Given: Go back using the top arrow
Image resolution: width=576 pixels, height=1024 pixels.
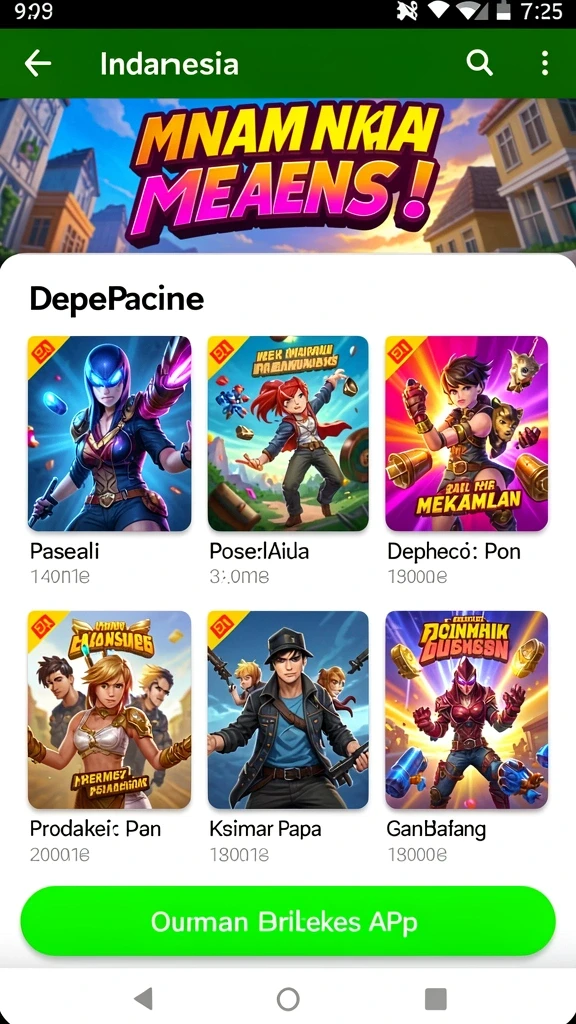Looking at the screenshot, I should coord(37,63).
